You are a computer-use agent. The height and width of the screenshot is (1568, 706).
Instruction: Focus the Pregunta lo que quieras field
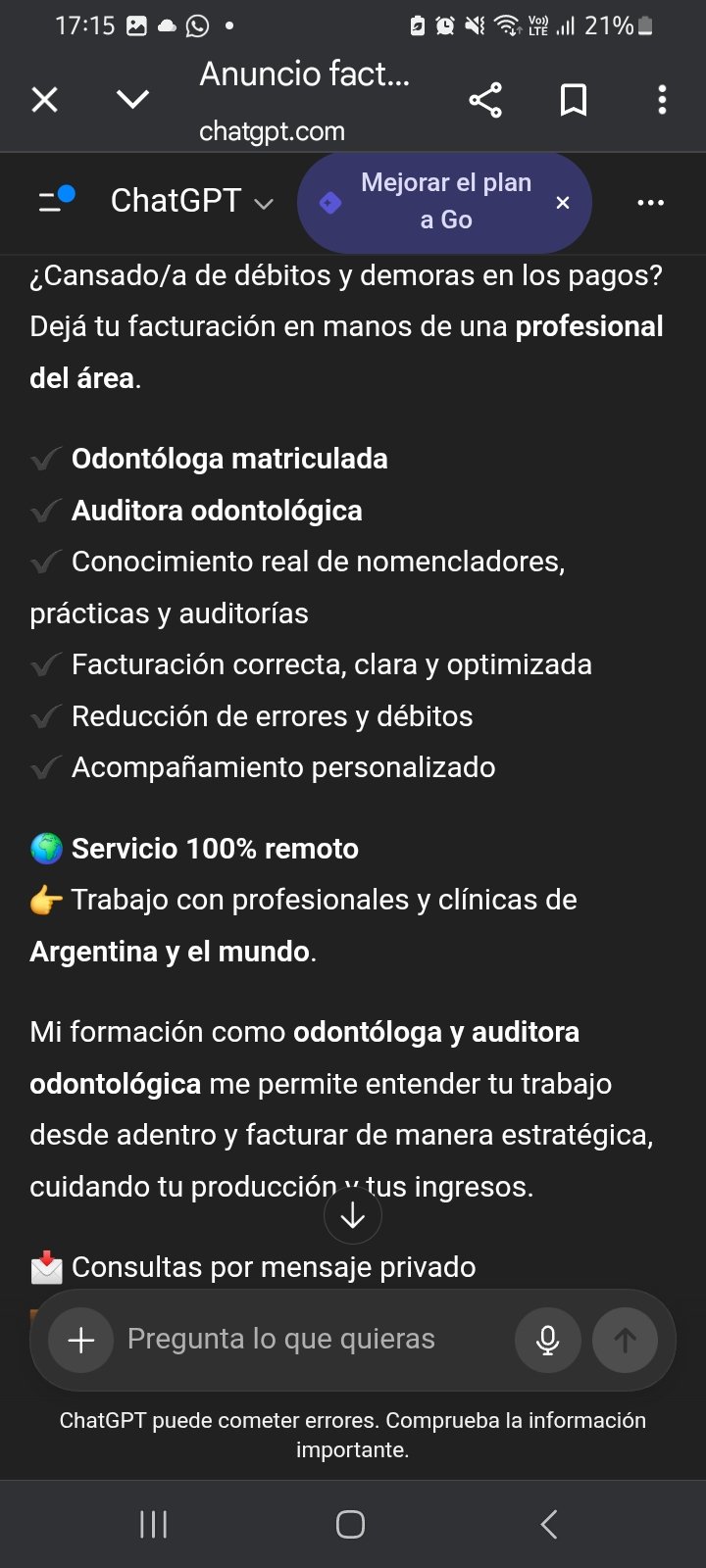304,1340
